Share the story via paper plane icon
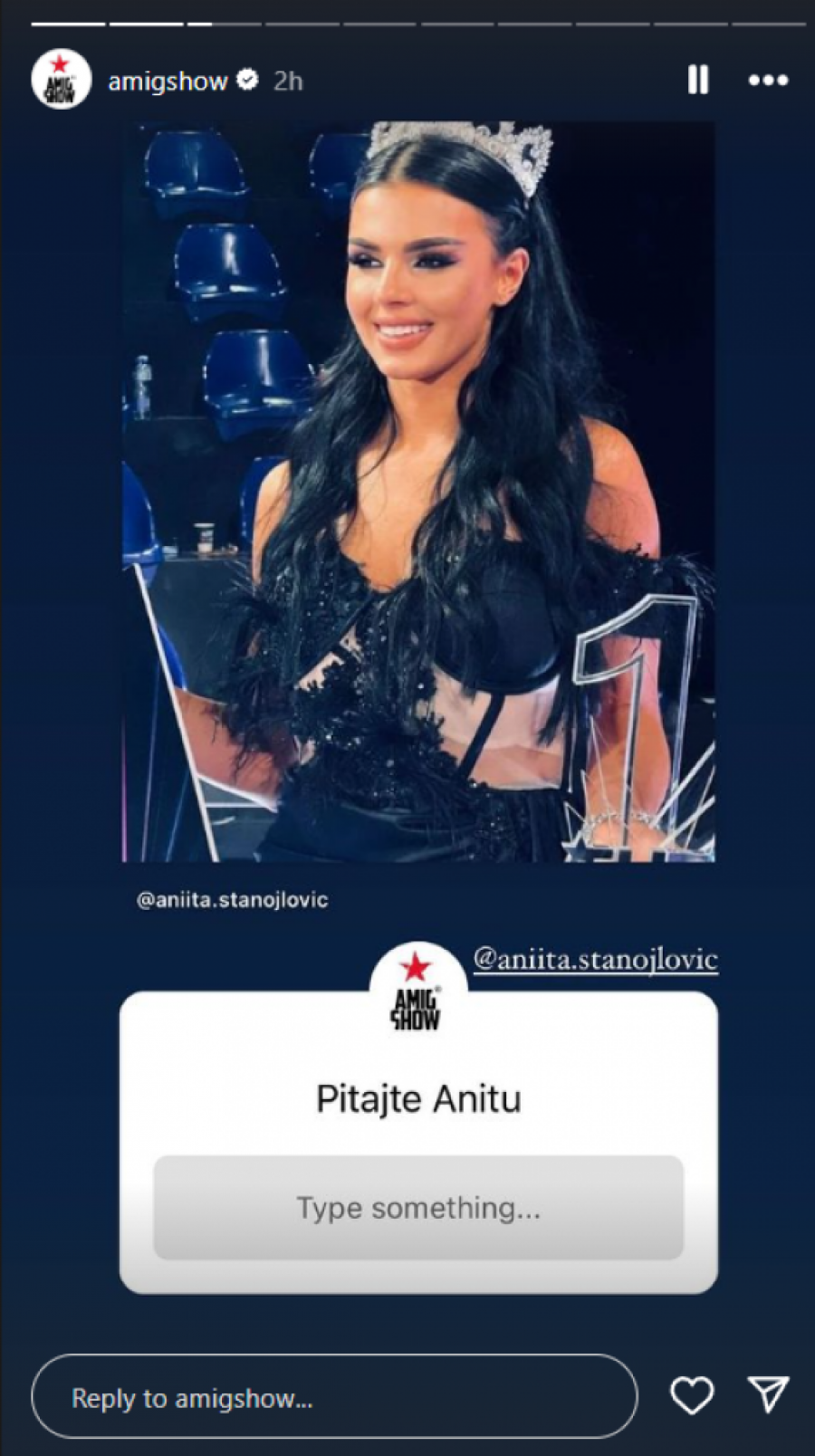 [768, 1395]
